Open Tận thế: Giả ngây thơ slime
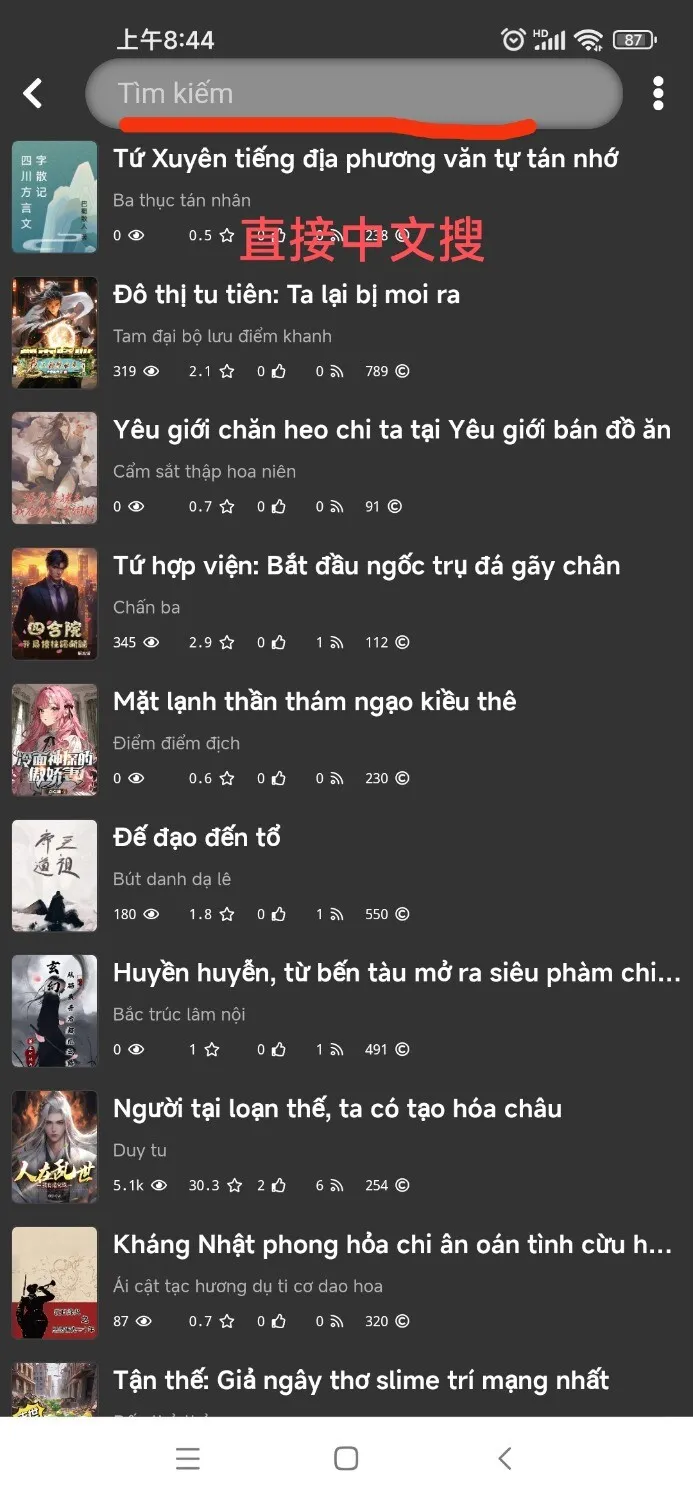Viewport: 693px width, 1500px height. tap(361, 1380)
